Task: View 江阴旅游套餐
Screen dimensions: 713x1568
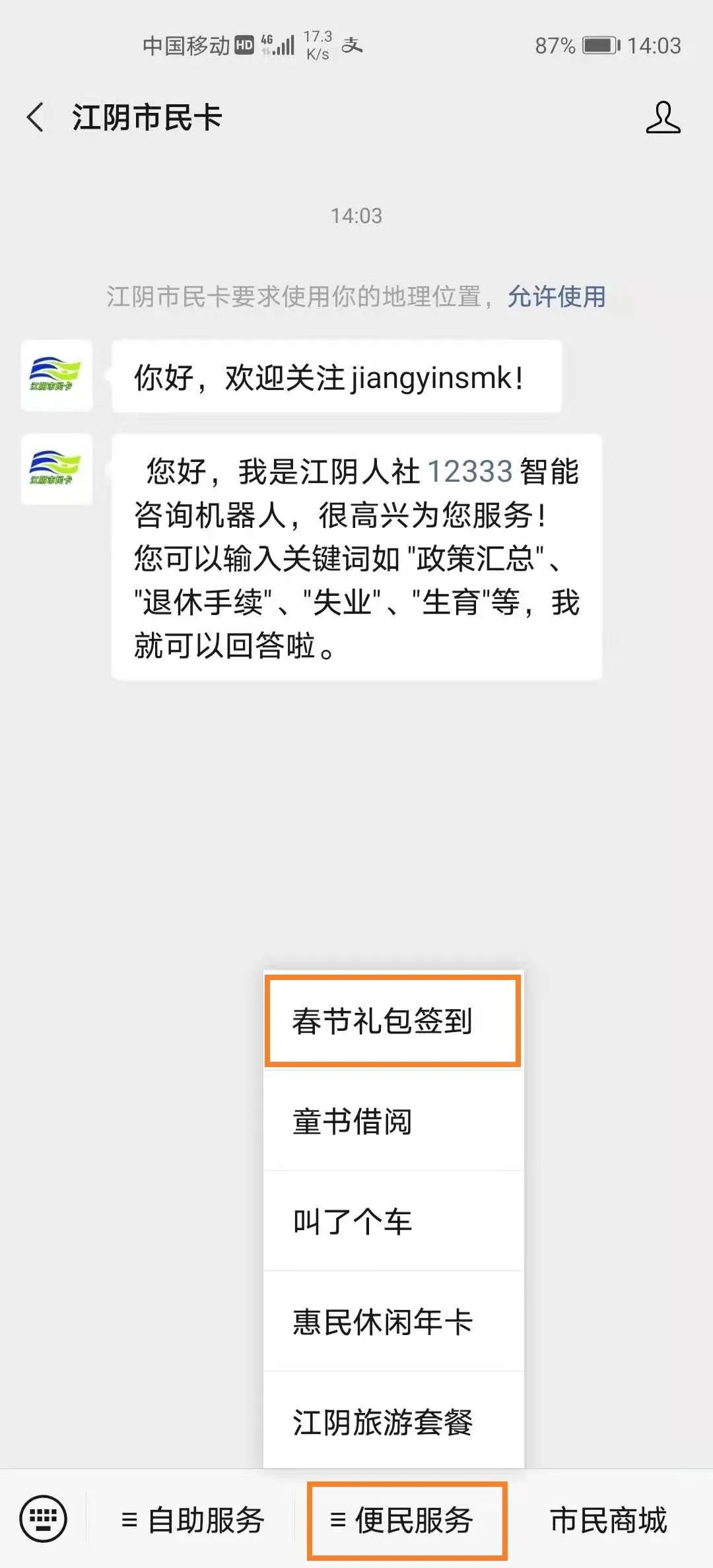Action: tap(393, 1422)
